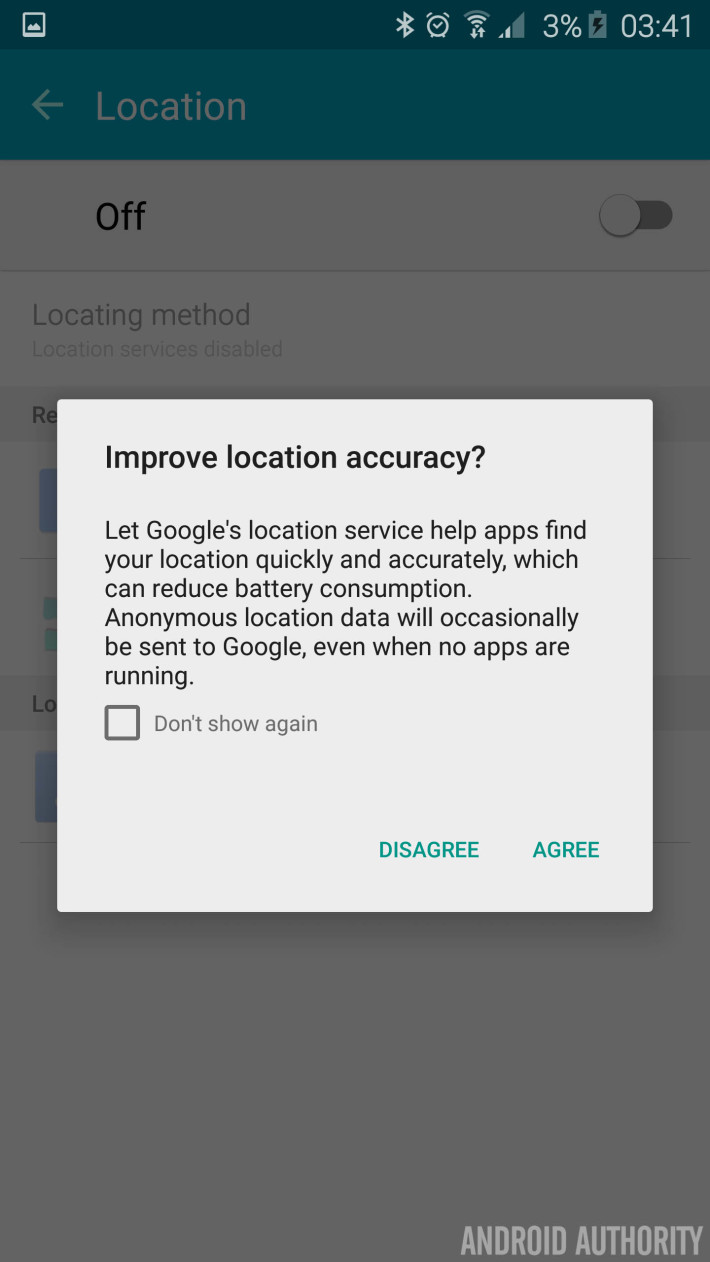Select AGREE to improve location accuracy
The width and height of the screenshot is (710, 1262).
click(x=566, y=850)
